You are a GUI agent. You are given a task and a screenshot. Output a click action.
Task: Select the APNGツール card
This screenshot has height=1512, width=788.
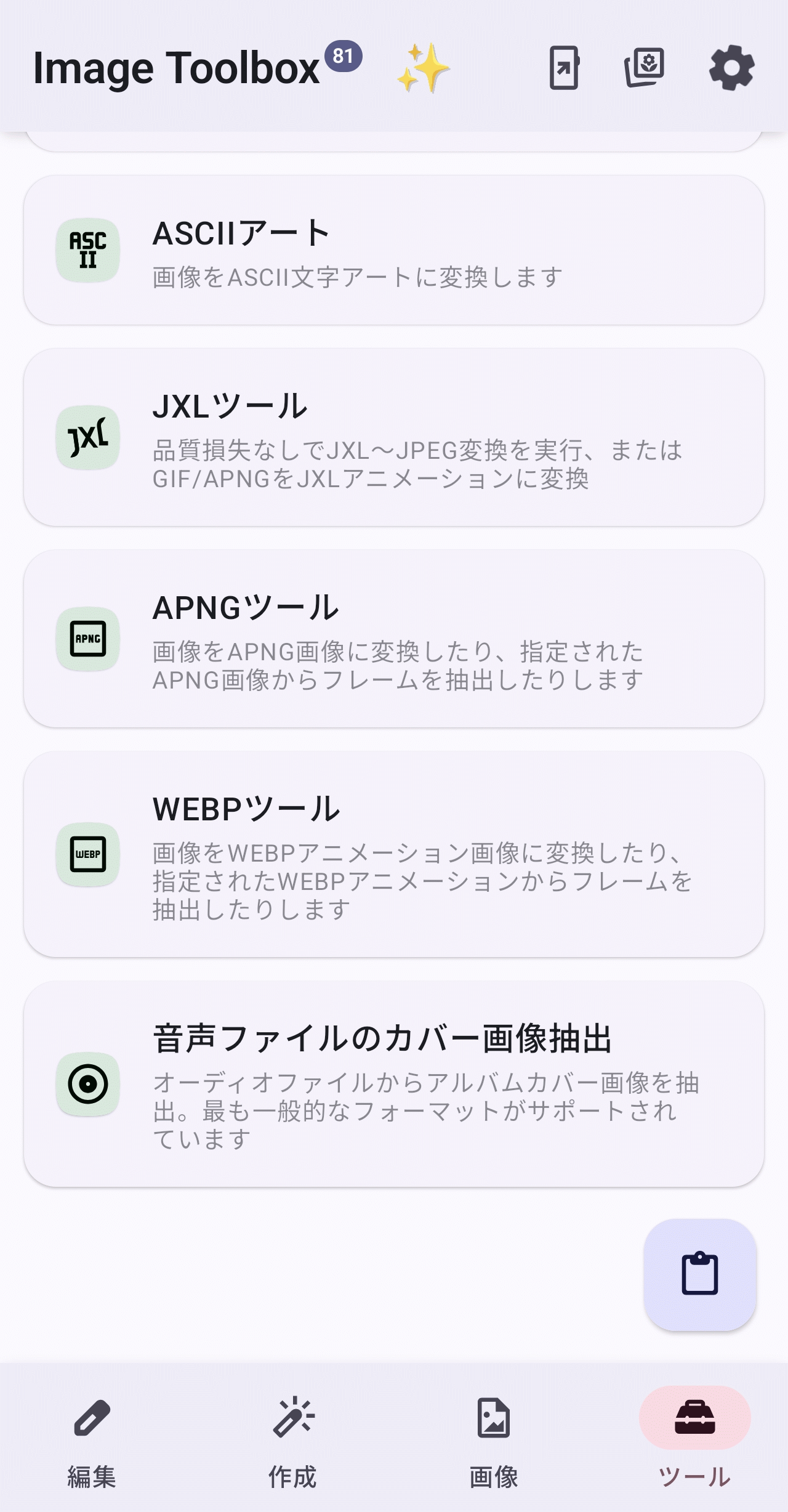[394, 639]
